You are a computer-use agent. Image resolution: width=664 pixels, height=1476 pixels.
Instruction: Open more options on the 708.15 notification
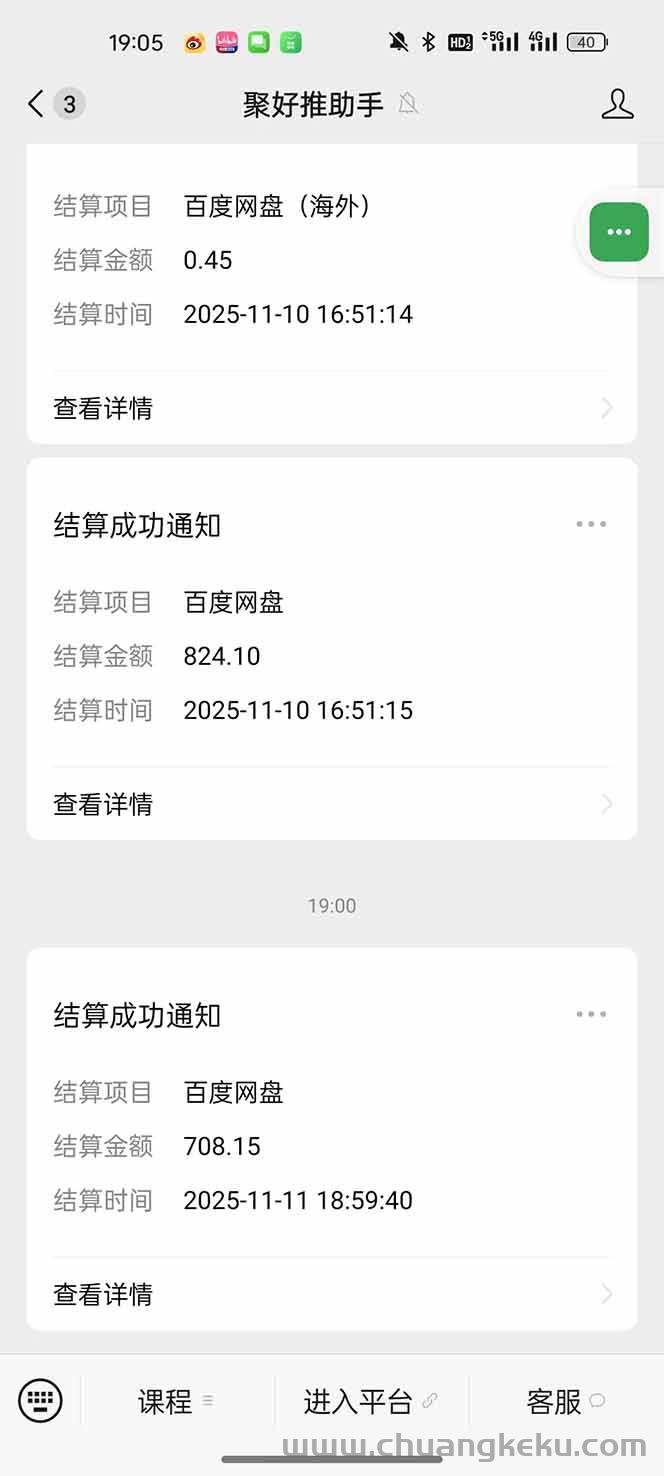pos(590,1014)
